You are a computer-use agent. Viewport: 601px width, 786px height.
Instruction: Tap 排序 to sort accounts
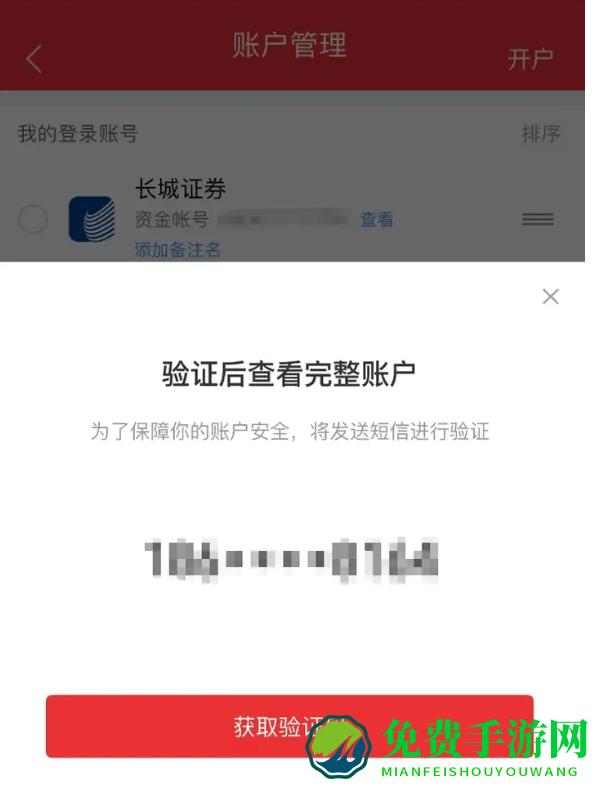point(541,133)
